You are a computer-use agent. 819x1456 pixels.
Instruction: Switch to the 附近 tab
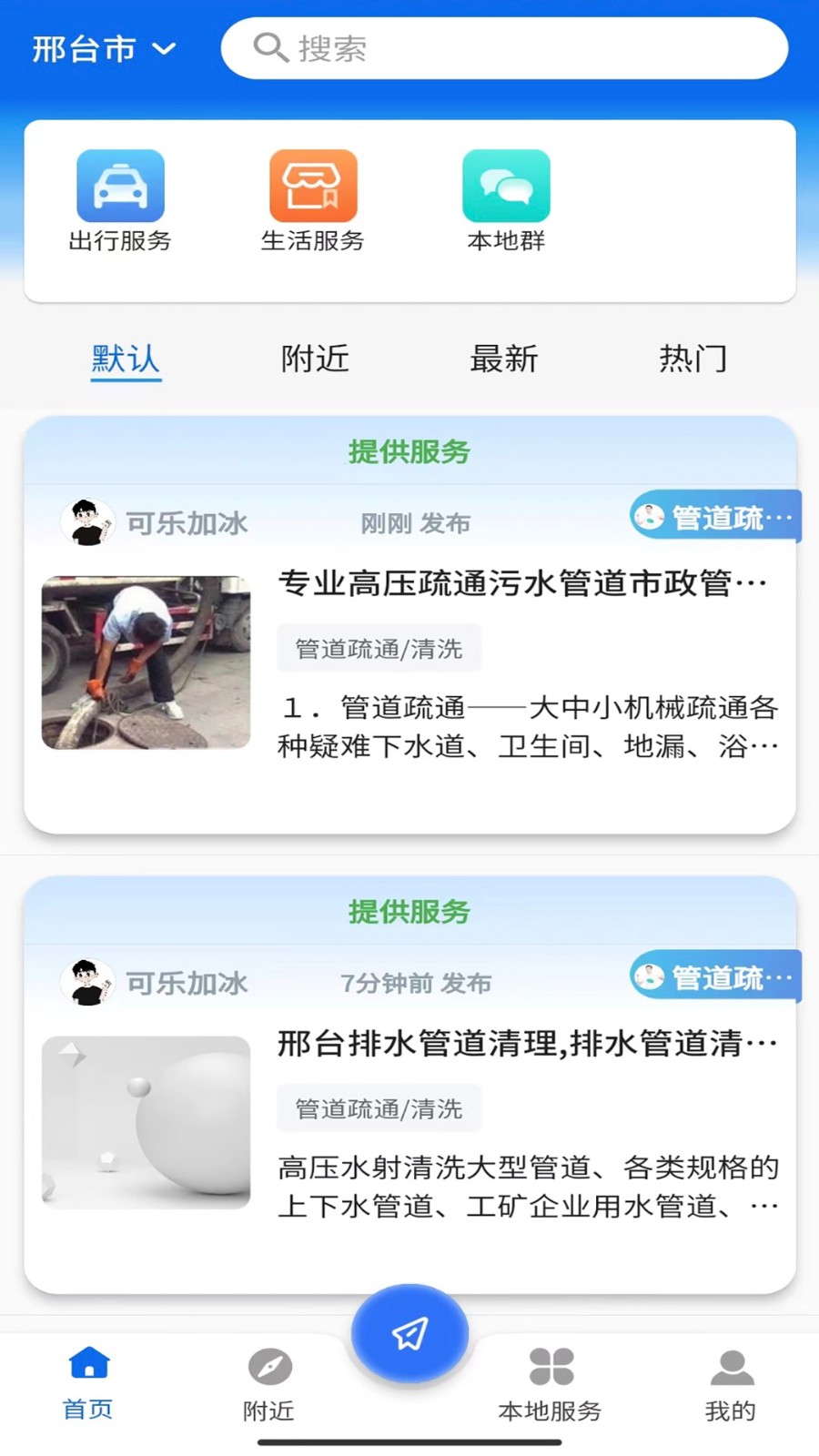pos(314,359)
